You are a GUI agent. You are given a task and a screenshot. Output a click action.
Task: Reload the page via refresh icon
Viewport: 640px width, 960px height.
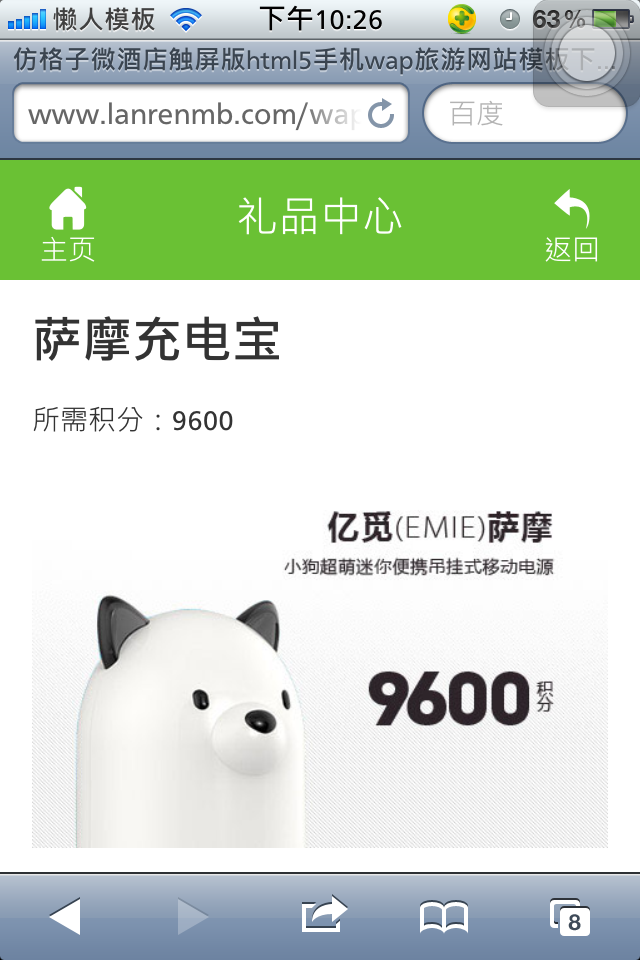[x=381, y=115]
